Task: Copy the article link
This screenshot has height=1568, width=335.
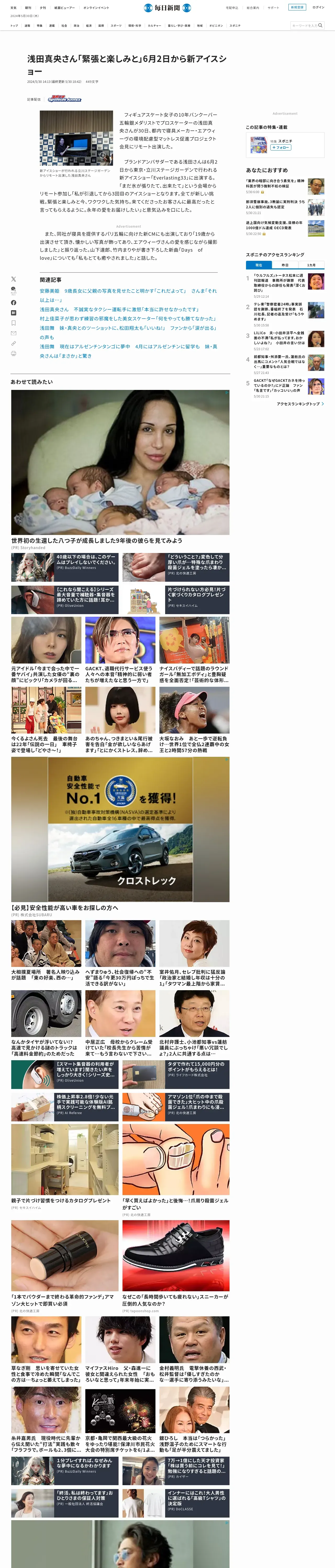Action: [x=13, y=343]
